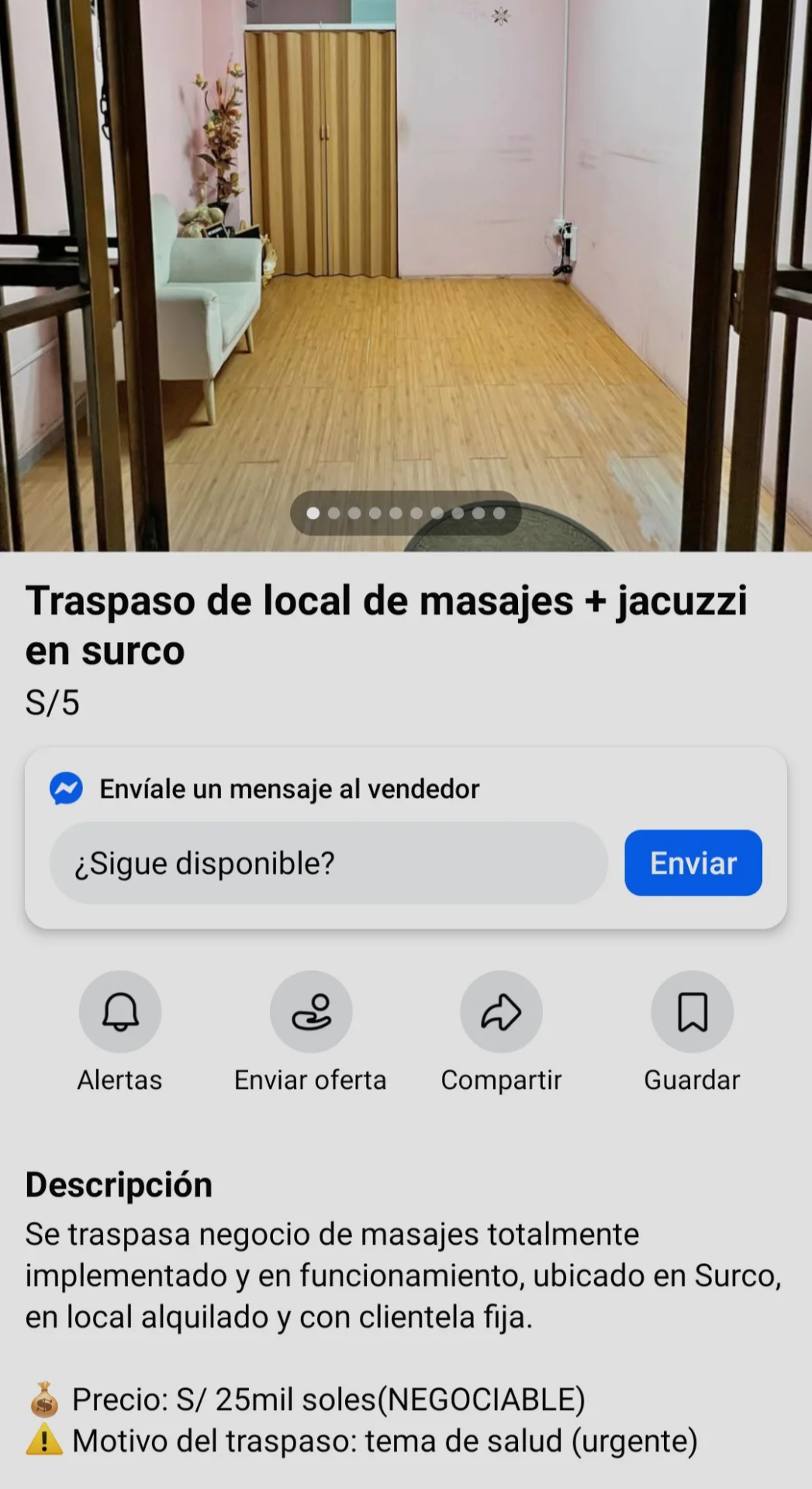The height and width of the screenshot is (1489, 812).
Task: Open Enviar oferta to make an offer
Action: click(x=310, y=1011)
